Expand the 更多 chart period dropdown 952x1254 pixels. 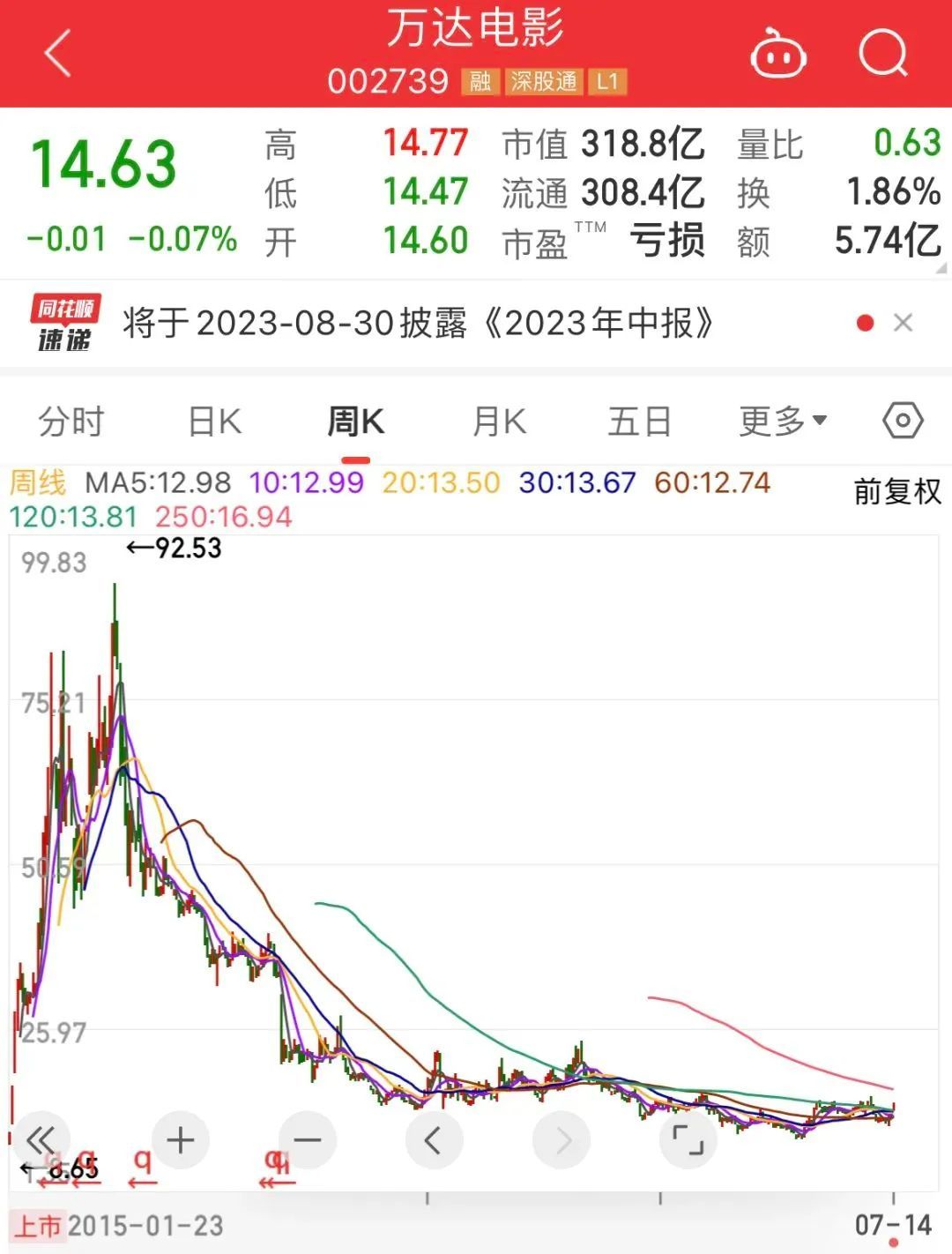tap(782, 422)
